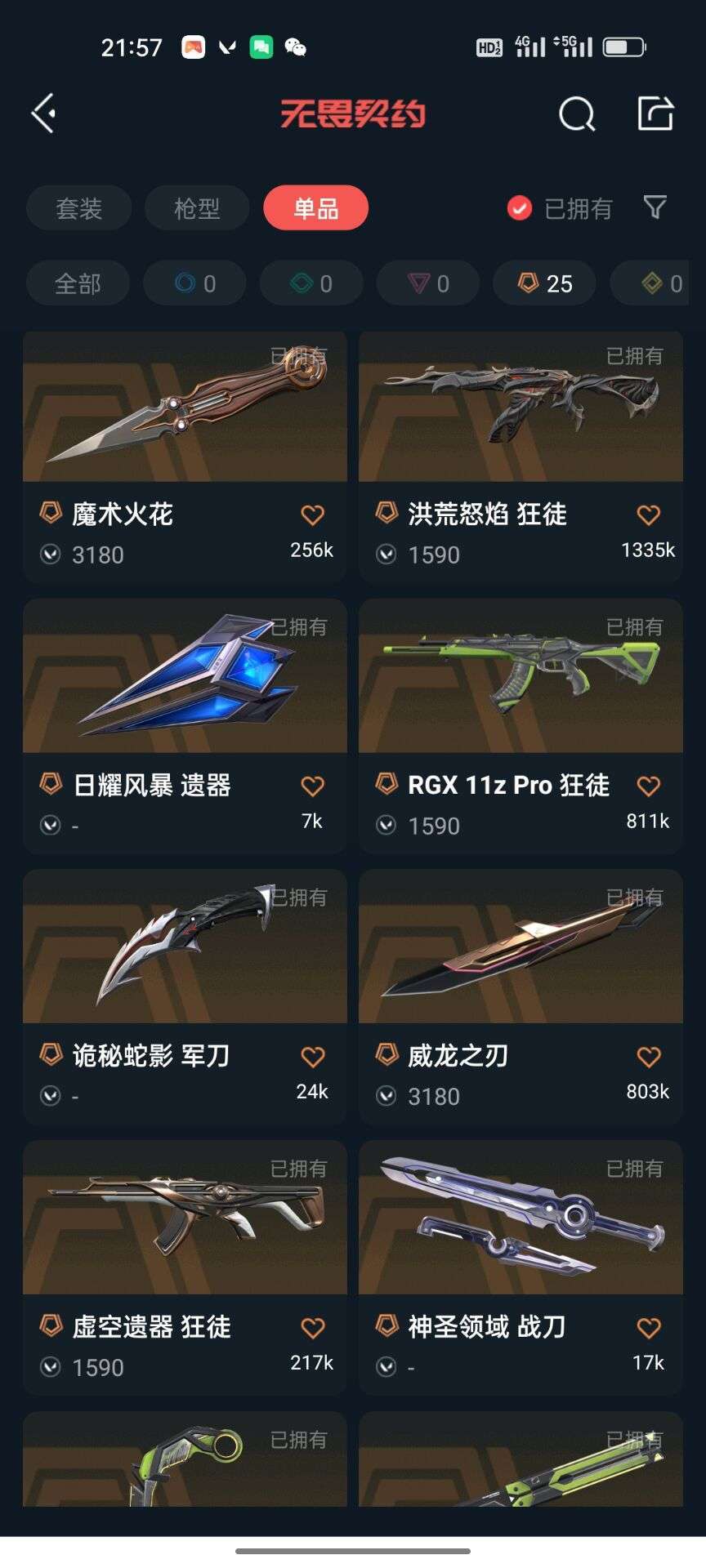
Task: Select the 全部 filter button
Action: (x=78, y=283)
